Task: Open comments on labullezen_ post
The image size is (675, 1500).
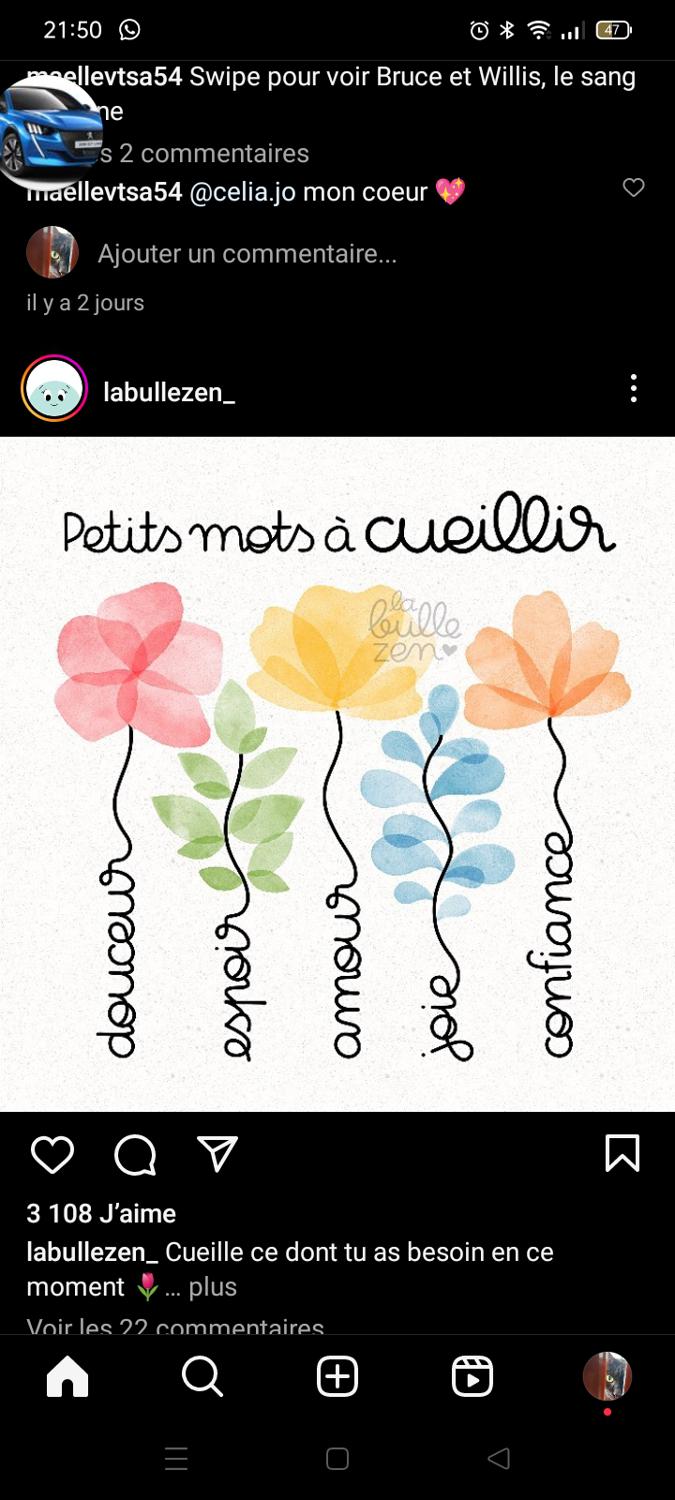Action: 135,1155
